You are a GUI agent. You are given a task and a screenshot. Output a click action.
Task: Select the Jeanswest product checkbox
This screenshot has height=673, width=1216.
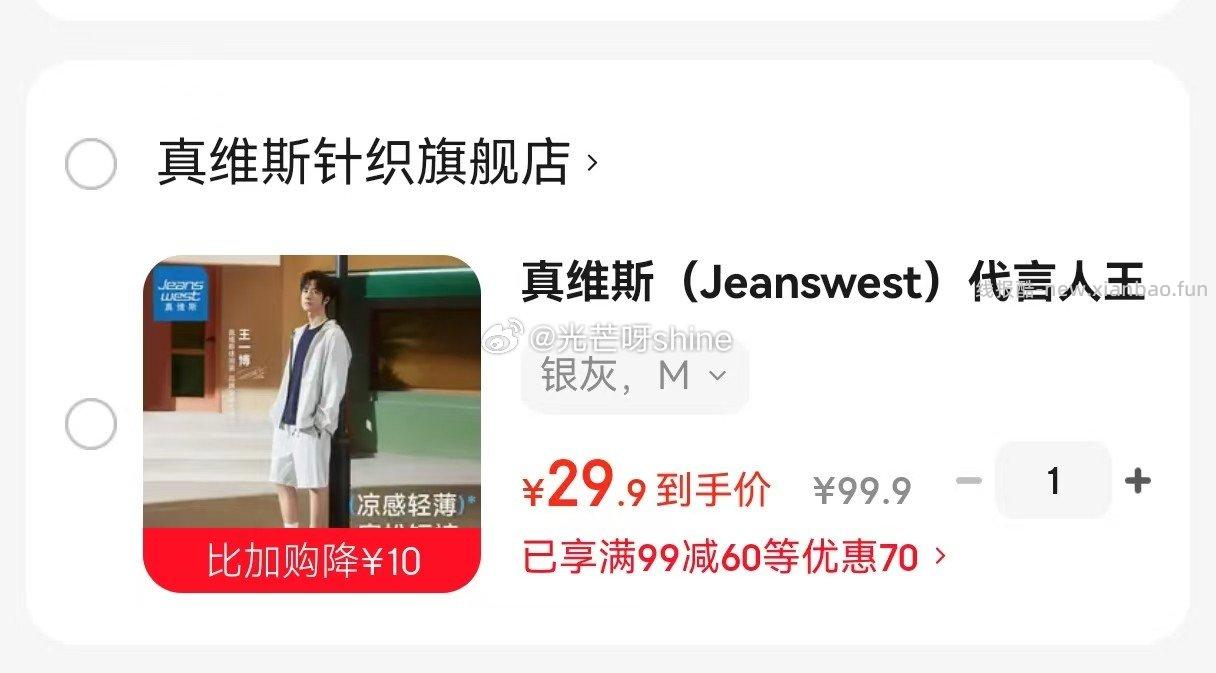point(91,424)
